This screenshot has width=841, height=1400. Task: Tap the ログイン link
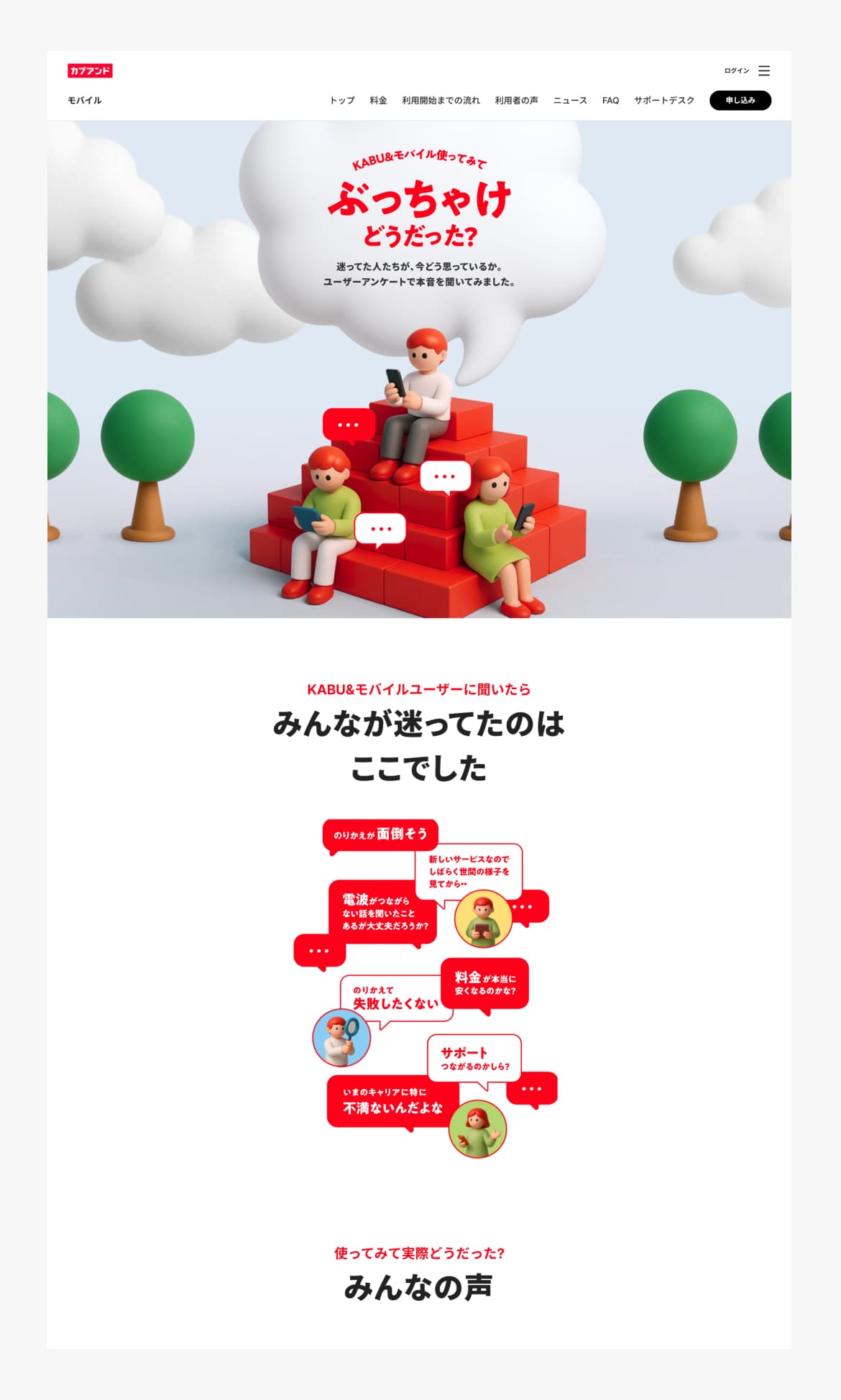pos(736,70)
